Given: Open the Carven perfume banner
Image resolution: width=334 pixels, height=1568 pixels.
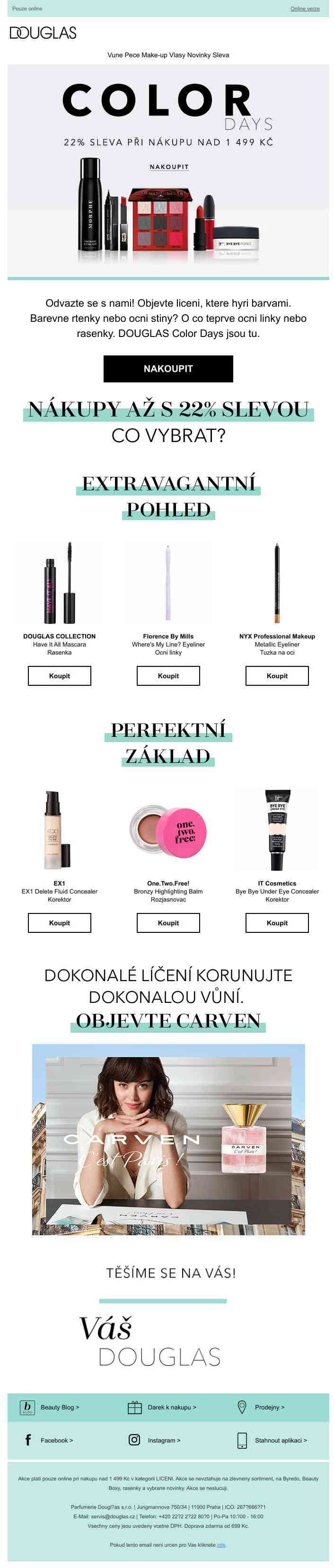Looking at the screenshot, I should pos(168,1139).
